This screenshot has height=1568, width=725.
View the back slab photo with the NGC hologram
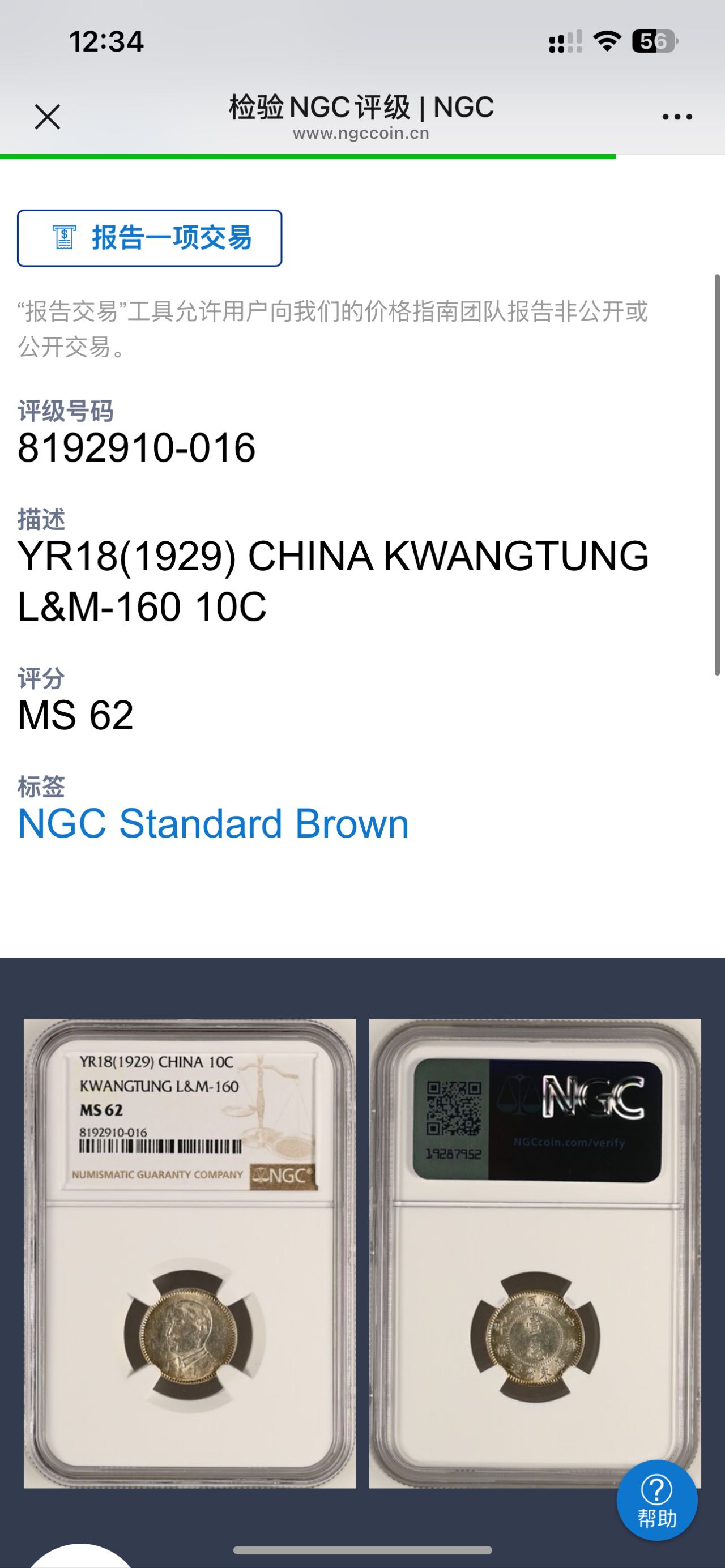pos(535,1253)
